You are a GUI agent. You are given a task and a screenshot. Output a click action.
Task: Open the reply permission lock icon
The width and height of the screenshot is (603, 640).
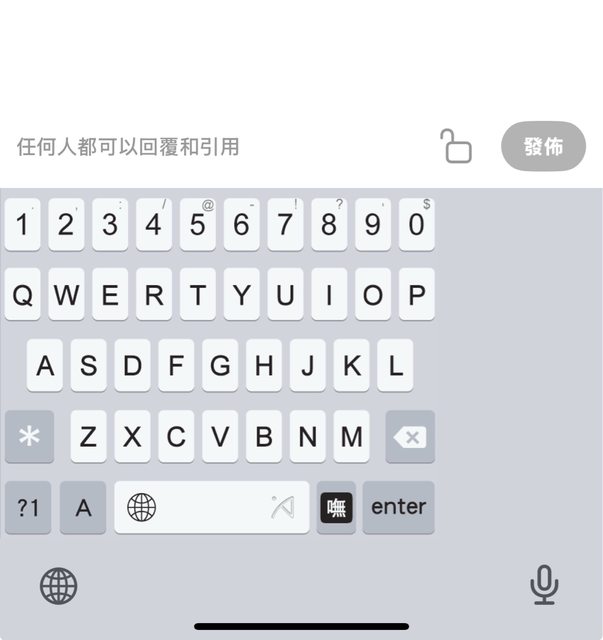456,147
